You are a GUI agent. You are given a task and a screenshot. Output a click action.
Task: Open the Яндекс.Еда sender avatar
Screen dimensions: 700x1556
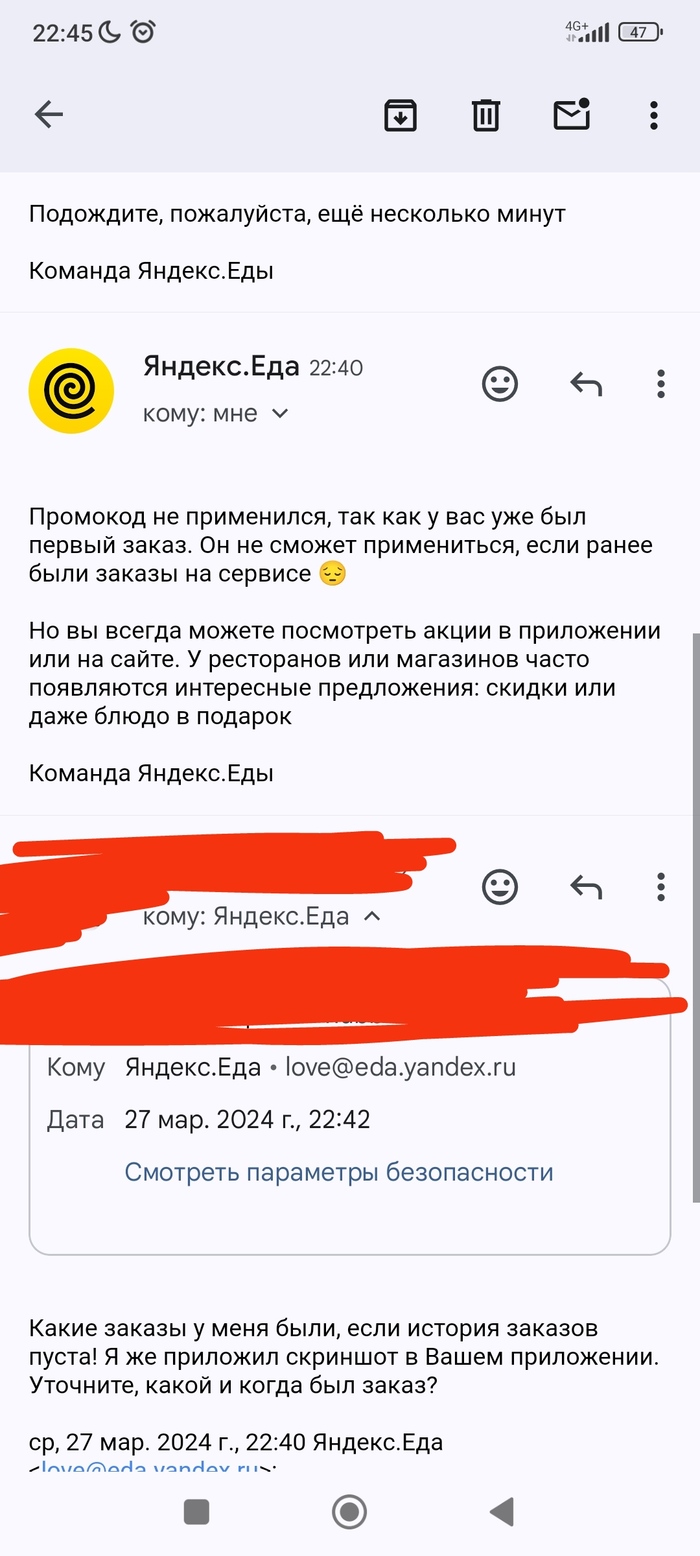[71, 390]
